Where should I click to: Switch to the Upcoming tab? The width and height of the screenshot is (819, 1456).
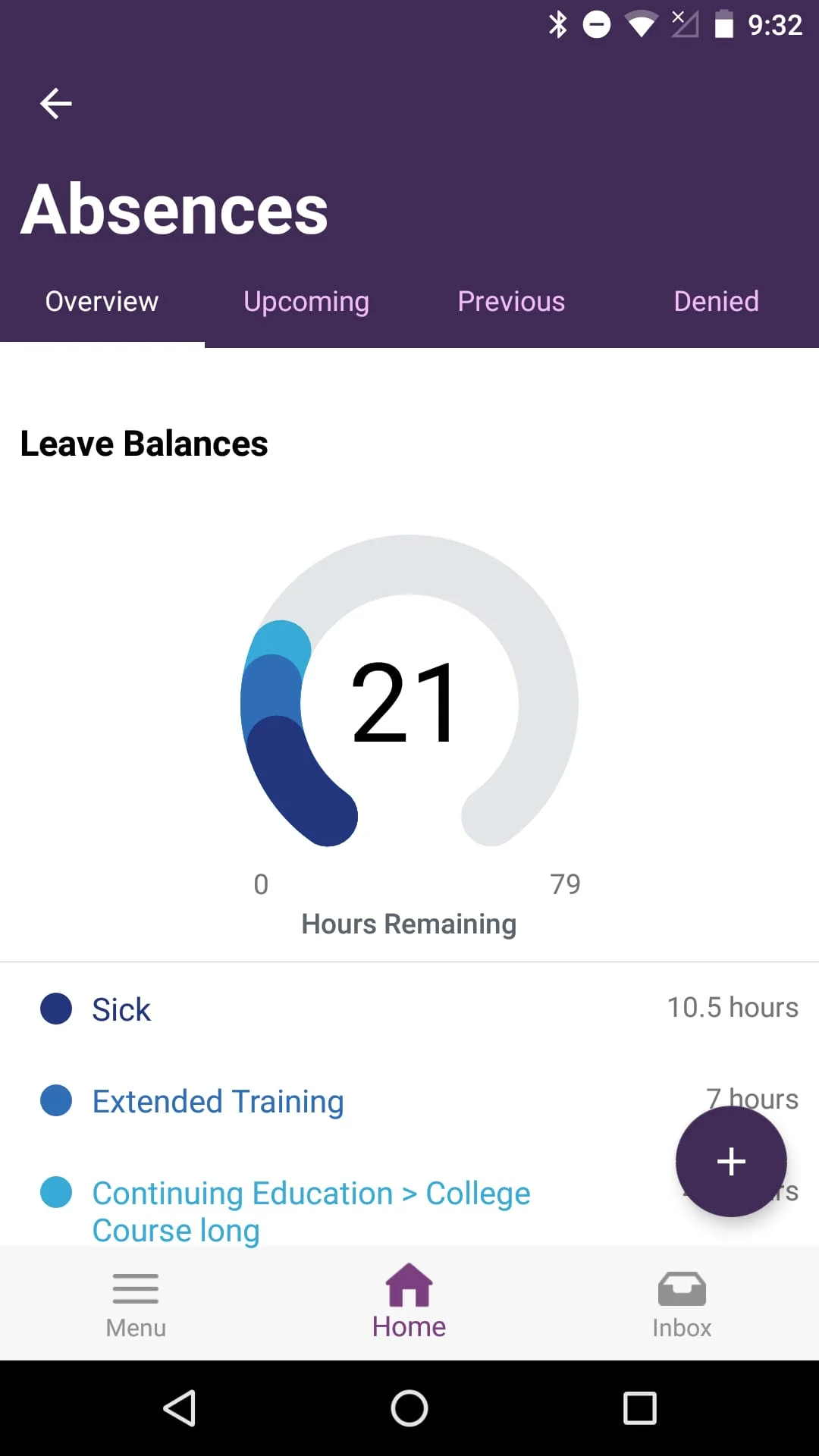click(x=306, y=302)
